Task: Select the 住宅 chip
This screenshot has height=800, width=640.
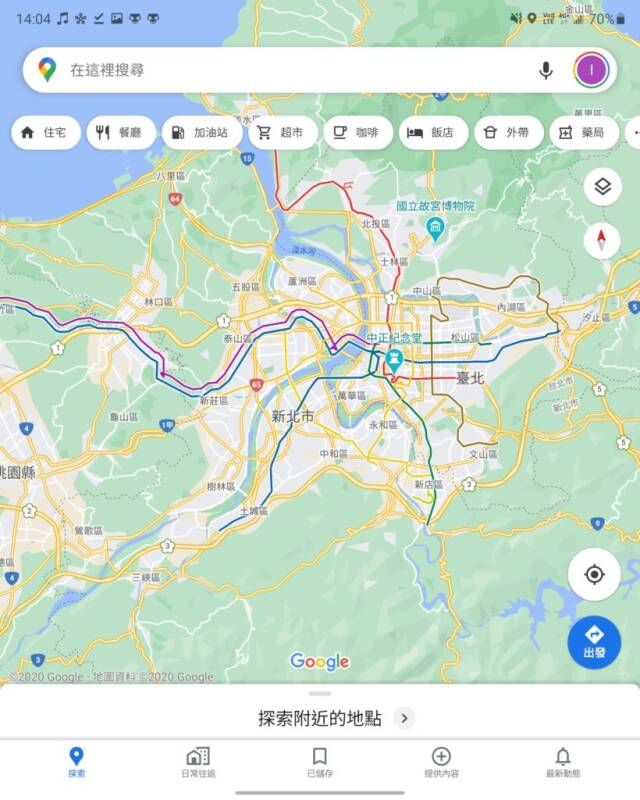Action: pos(46,132)
